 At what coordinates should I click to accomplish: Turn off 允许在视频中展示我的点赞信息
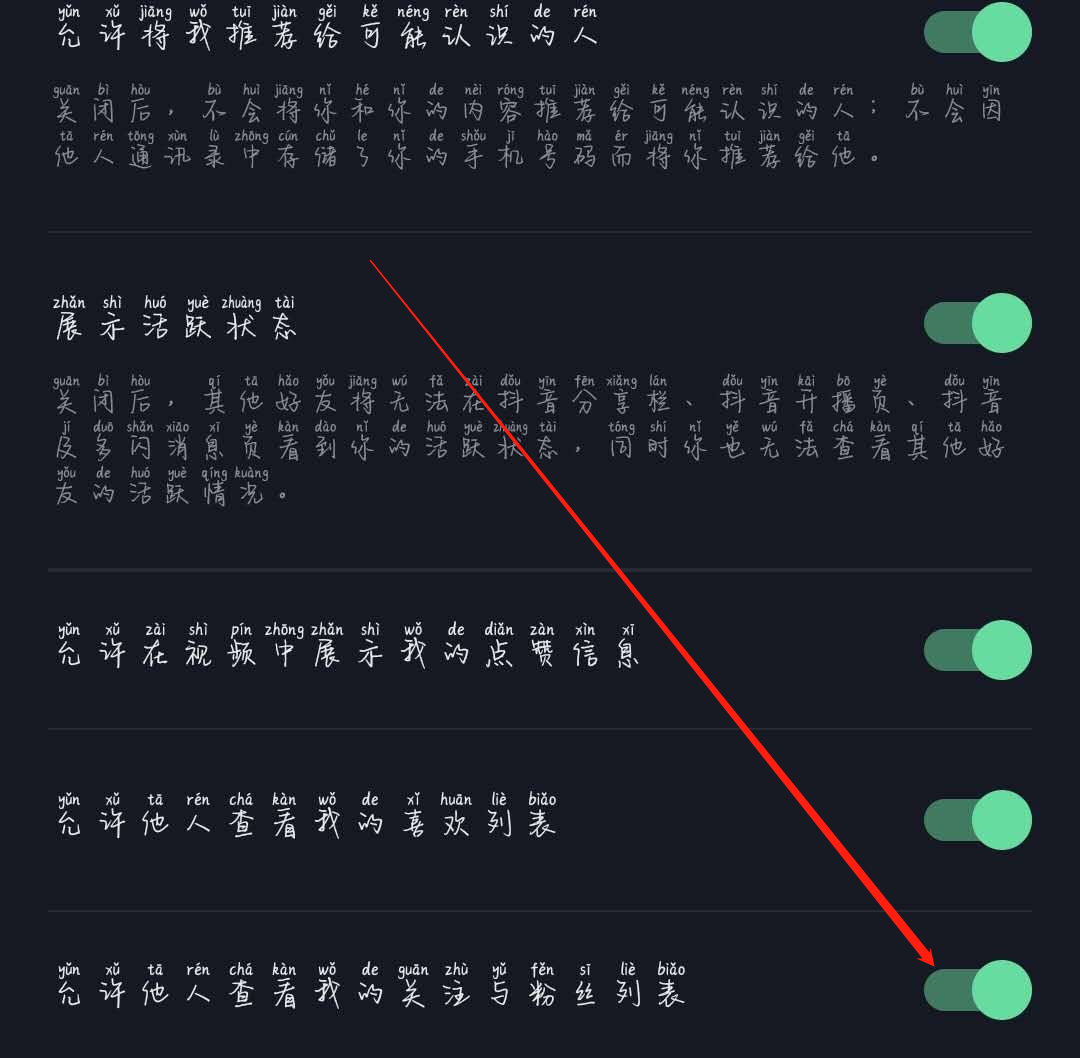tap(978, 650)
